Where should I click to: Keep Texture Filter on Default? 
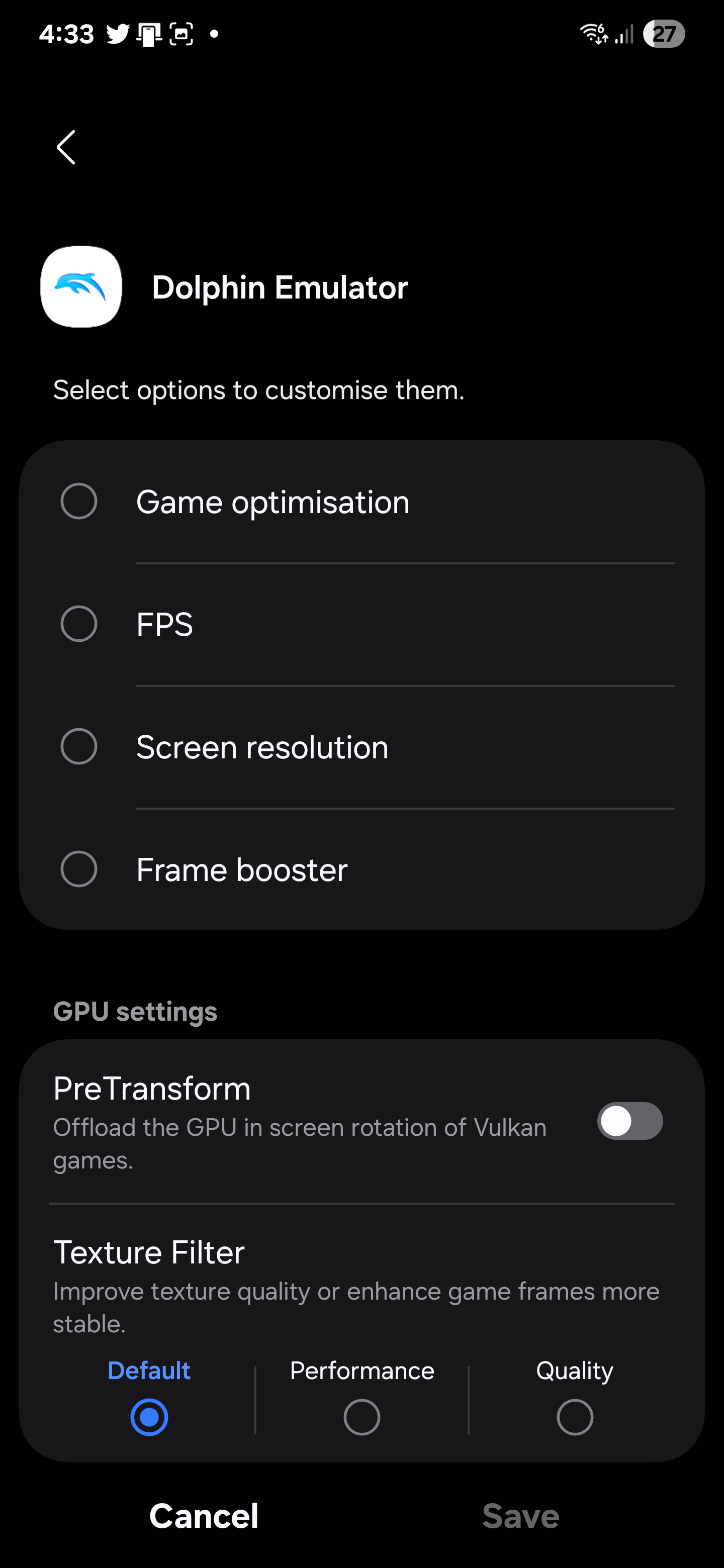149,1416
